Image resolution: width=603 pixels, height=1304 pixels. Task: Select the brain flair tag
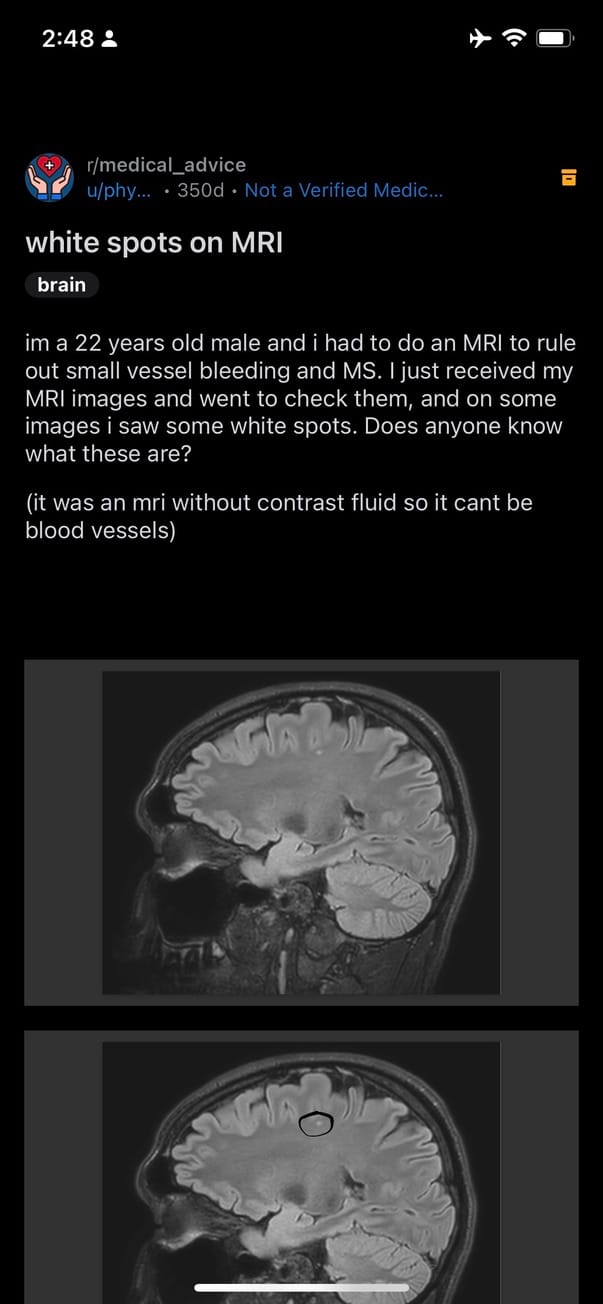click(62, 285)
